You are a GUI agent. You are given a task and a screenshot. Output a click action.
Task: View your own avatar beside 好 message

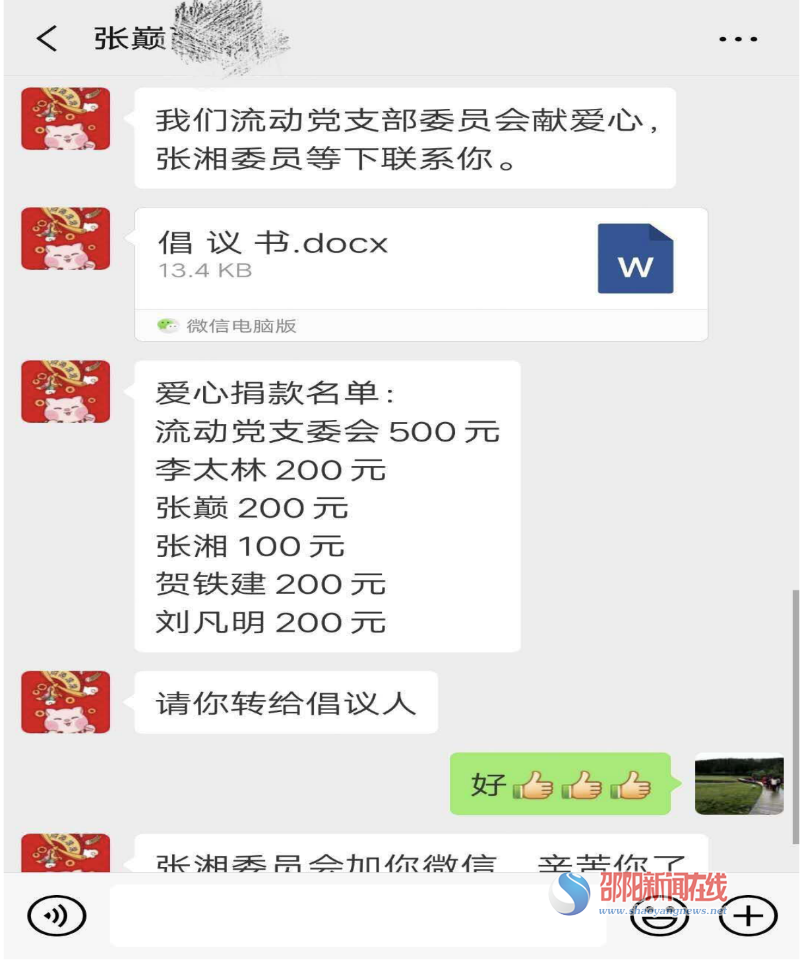point(739,784)
